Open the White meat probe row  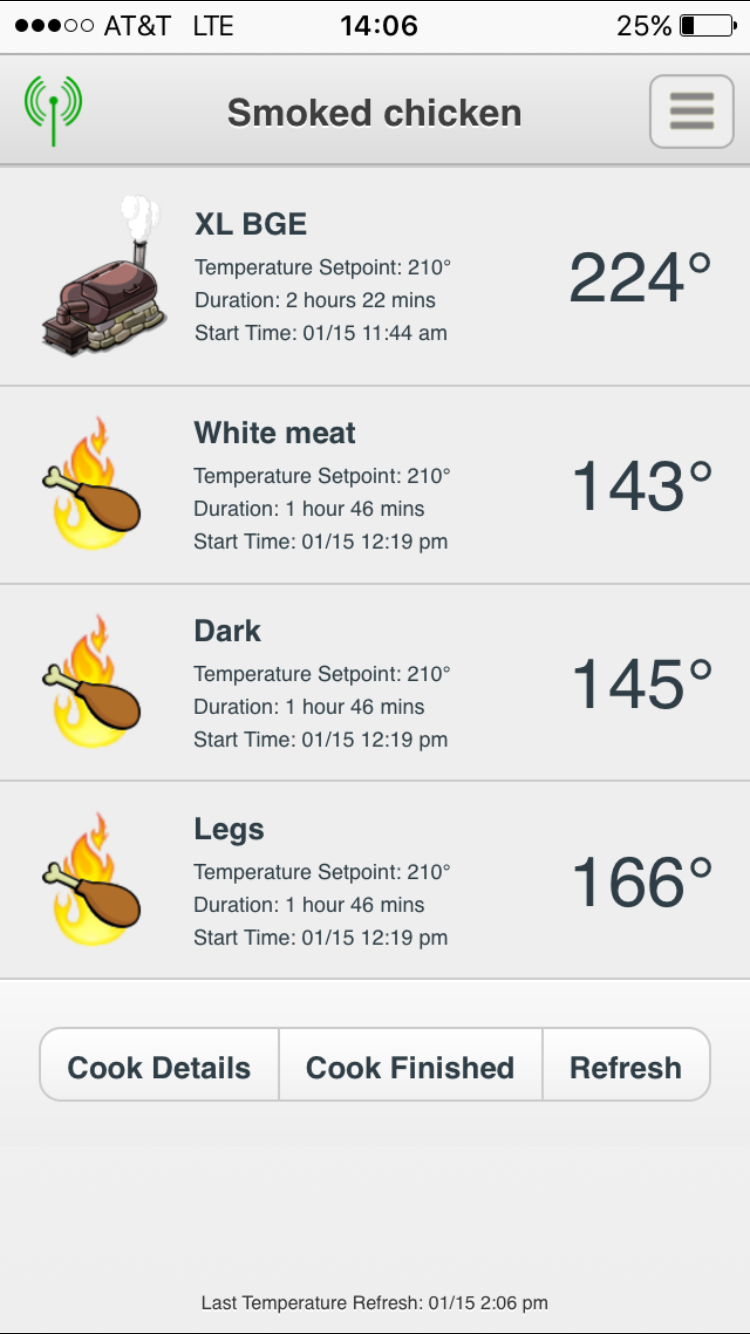pos(375,486)
